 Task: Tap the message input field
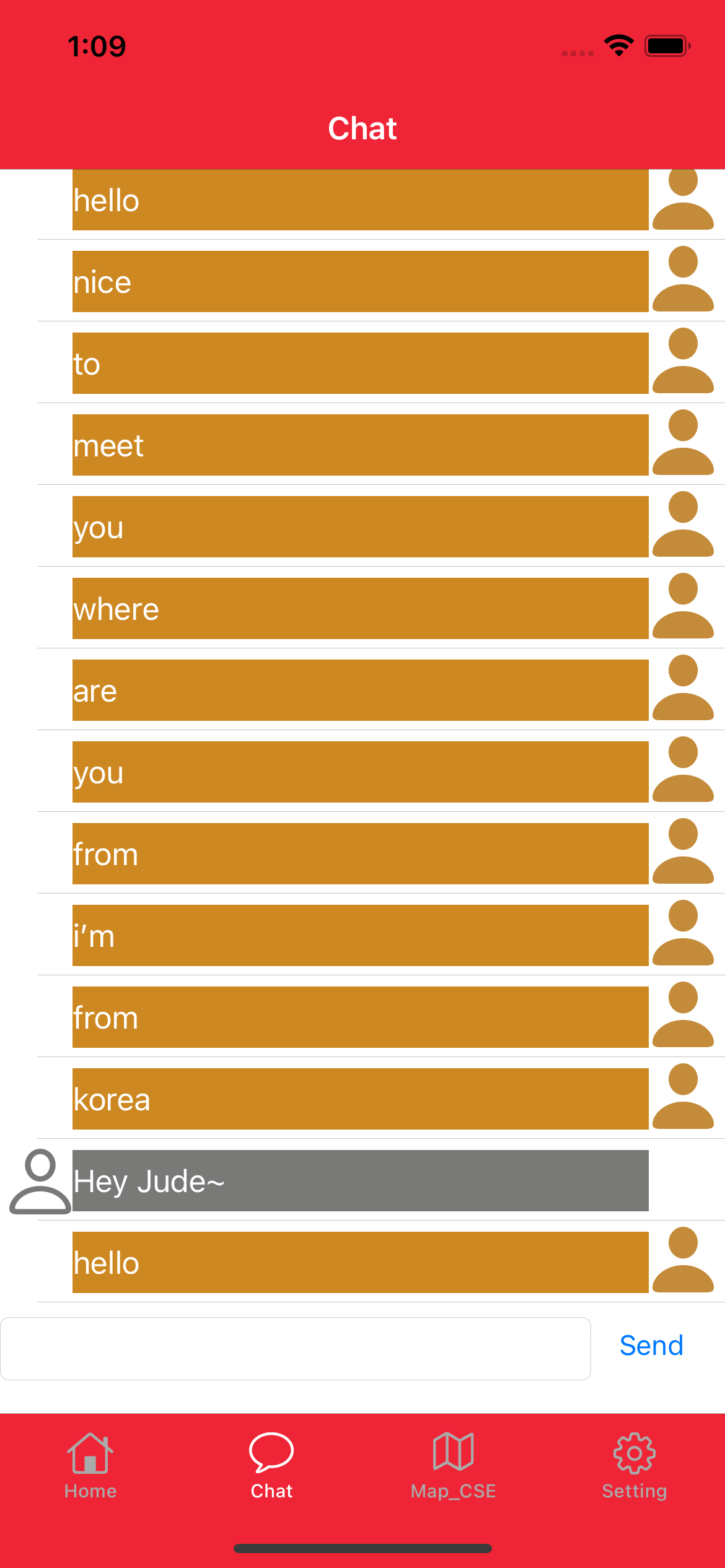[296, 1348]
